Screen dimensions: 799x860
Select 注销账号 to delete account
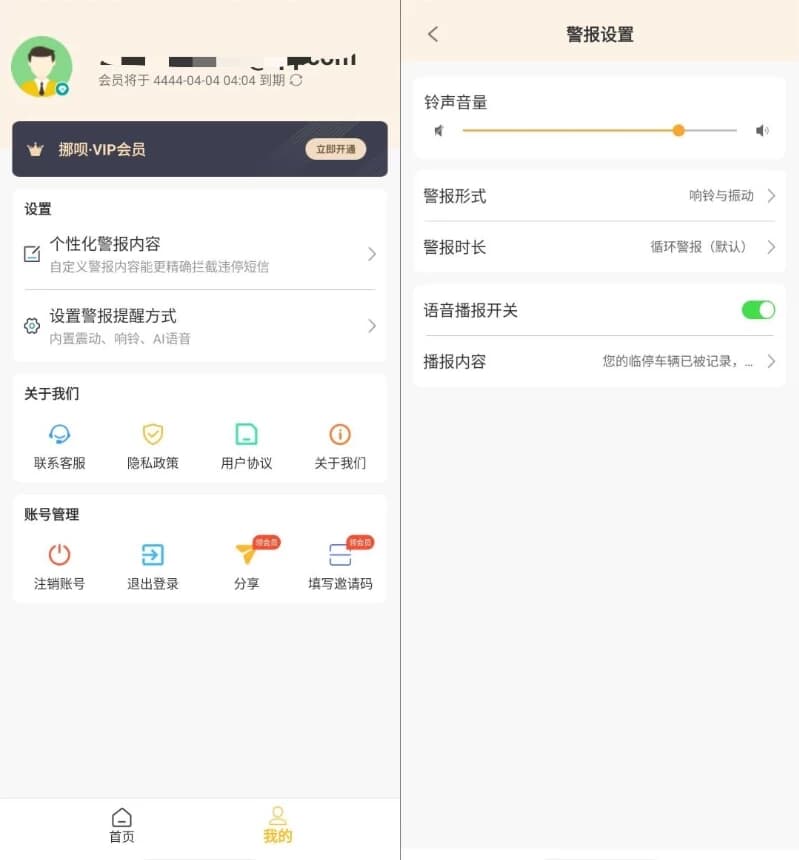point(59,566)
